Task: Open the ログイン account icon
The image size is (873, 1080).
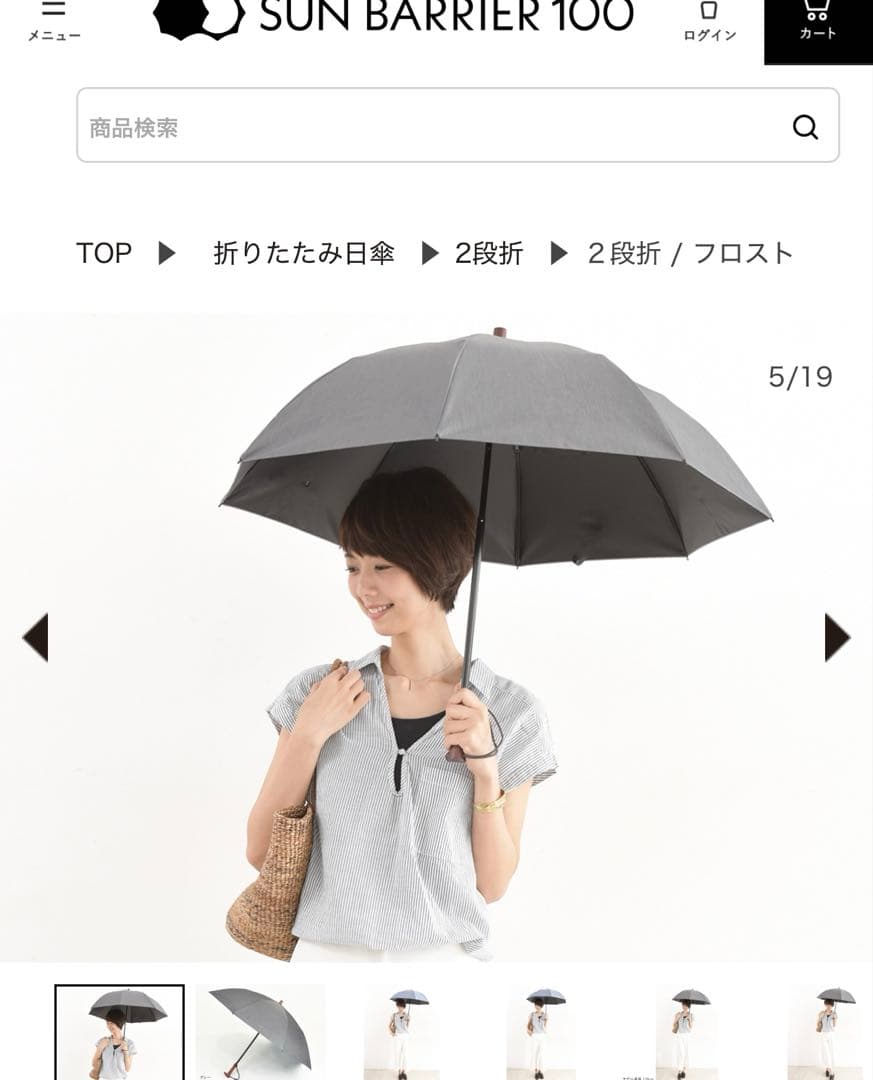Action: click(x=710, y=15)
